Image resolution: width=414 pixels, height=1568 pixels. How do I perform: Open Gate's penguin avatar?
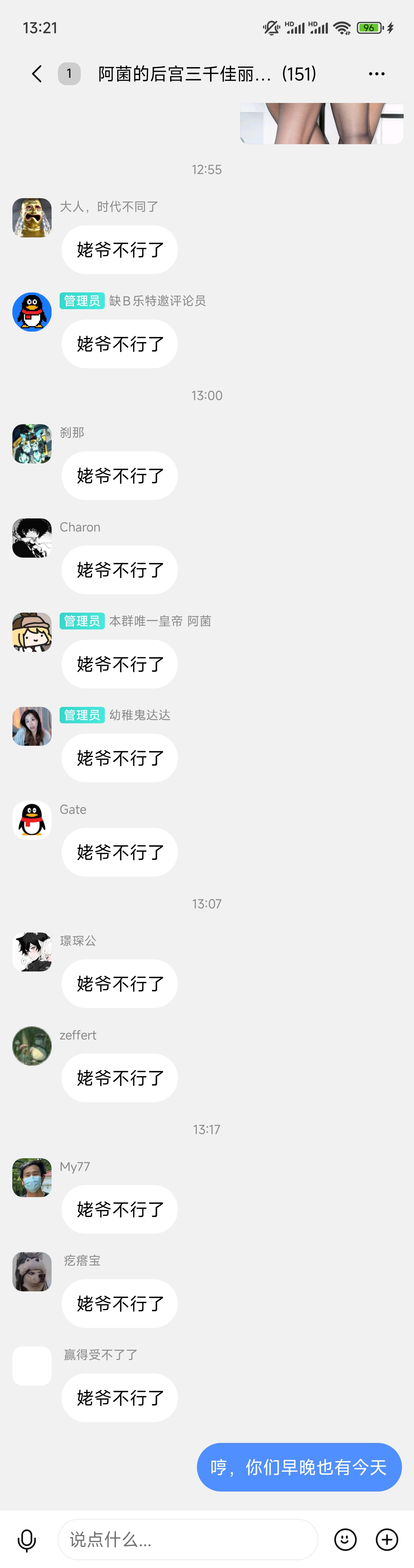[x=32, y=820]
